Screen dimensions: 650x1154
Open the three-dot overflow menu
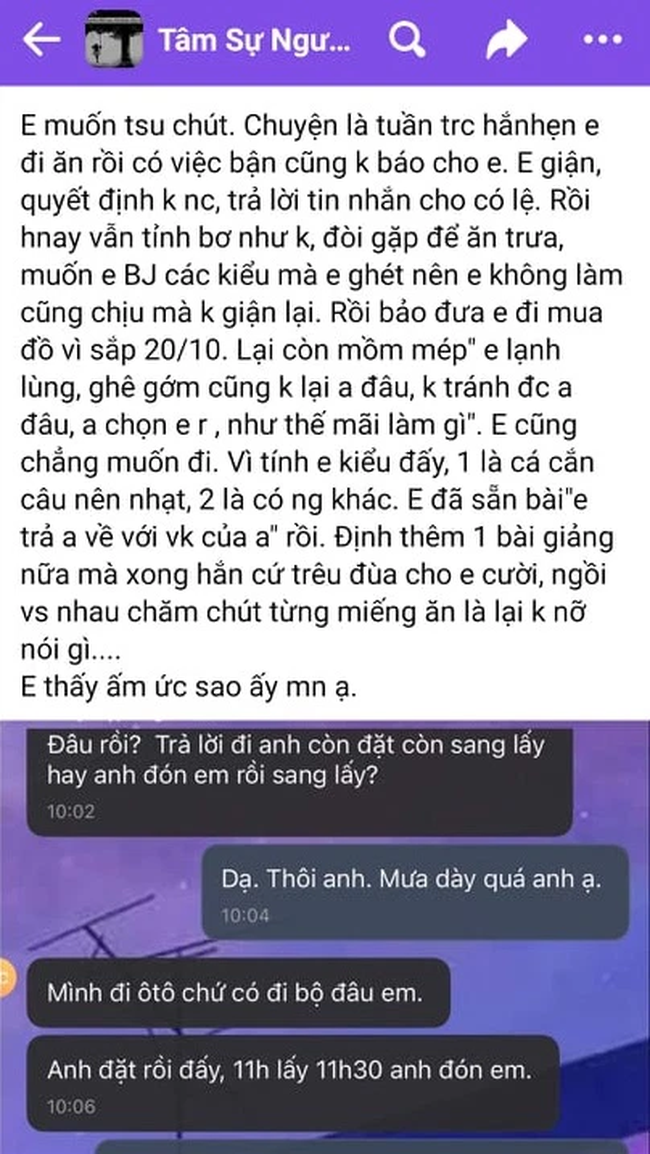(x=603, y=40)
